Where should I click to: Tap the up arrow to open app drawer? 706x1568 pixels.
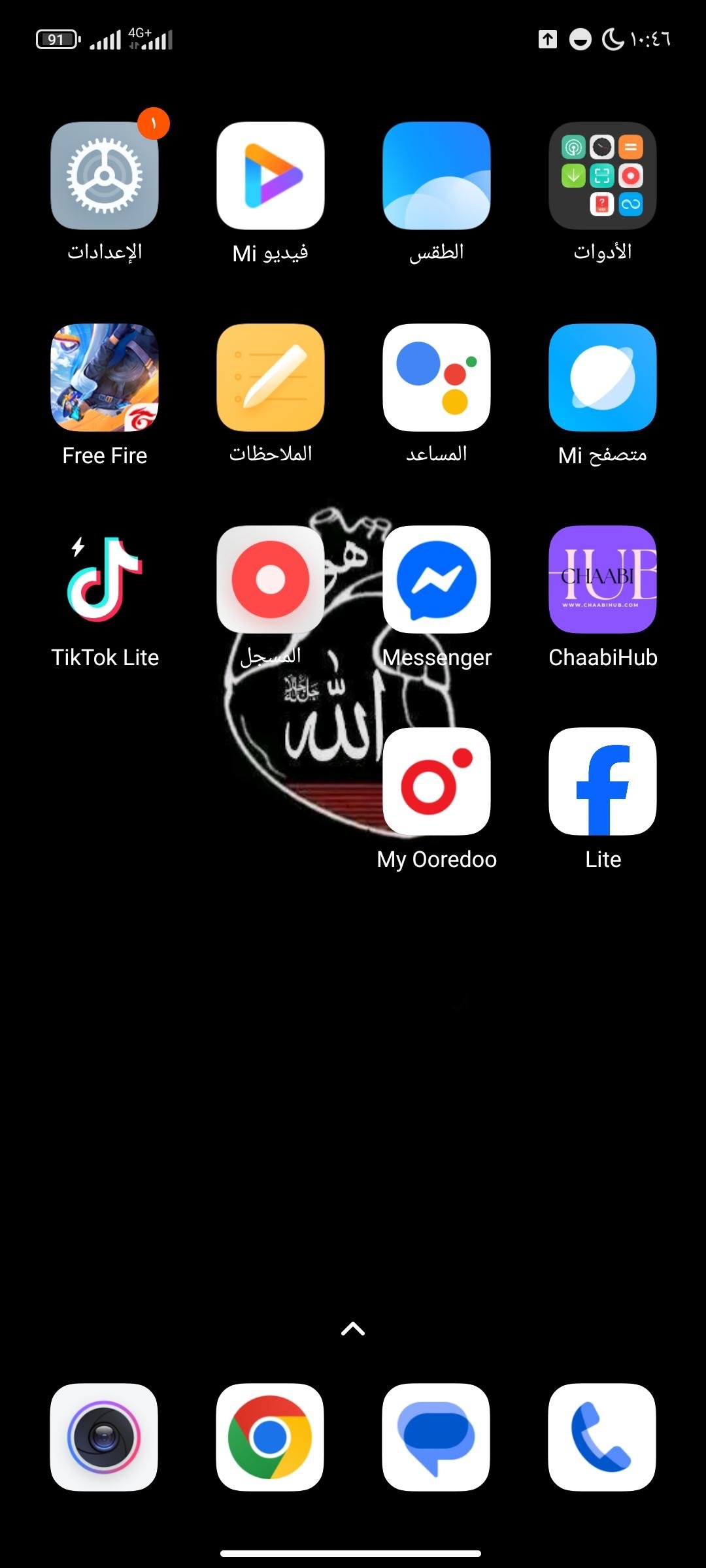[x=353, y=1329]
